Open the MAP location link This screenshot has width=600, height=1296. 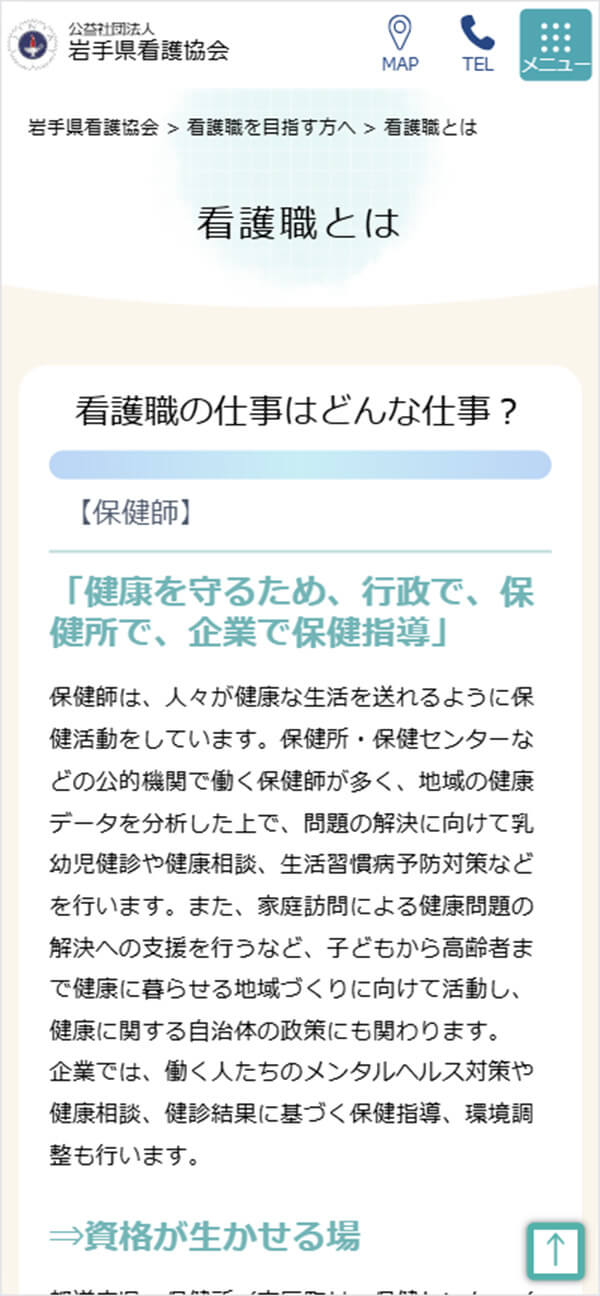400,44
